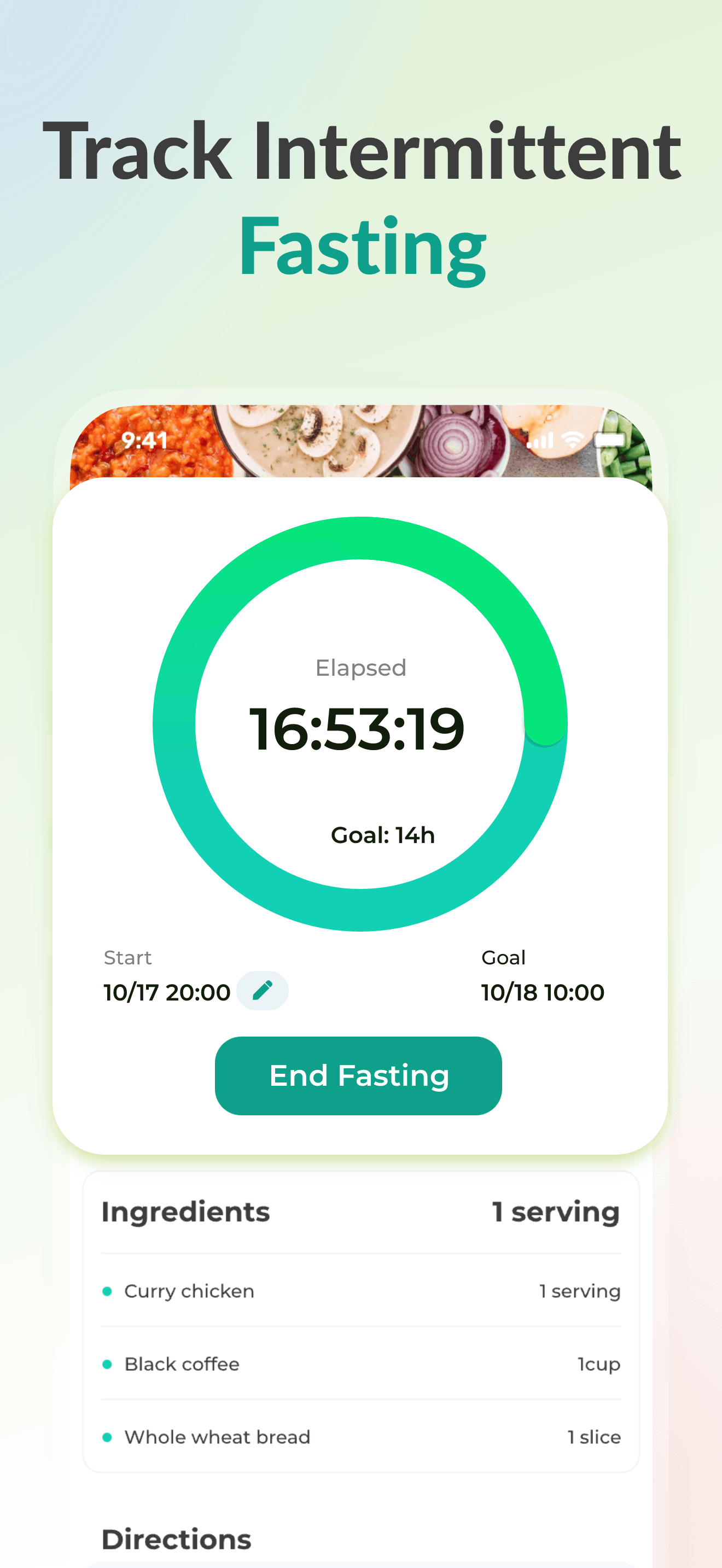The width and height of the screenshot is (722, 1568).
Task: Toggle the Curry chicken ingredient entry
Action: tap(189, 1290)
